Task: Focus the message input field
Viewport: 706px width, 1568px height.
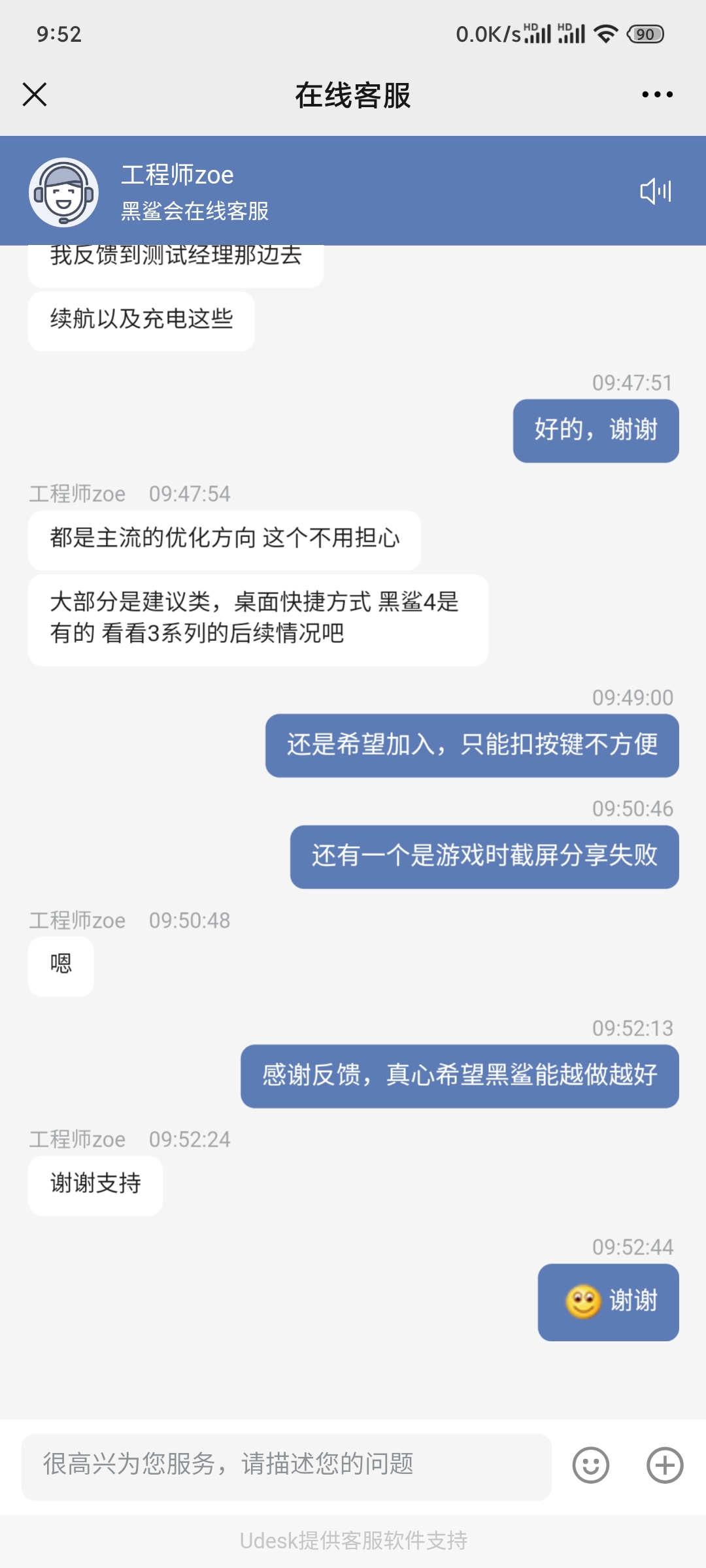Action: (286, 1465)
